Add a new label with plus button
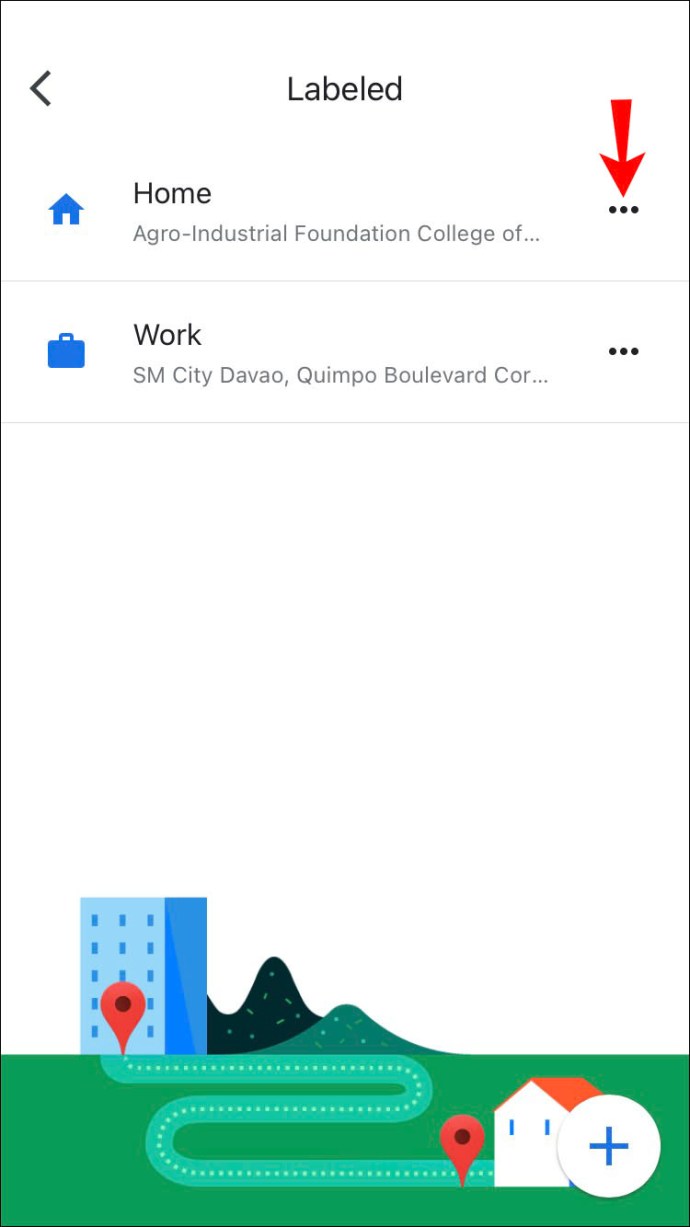Viewport: 690px width, 1227px height. [608, 1146]
